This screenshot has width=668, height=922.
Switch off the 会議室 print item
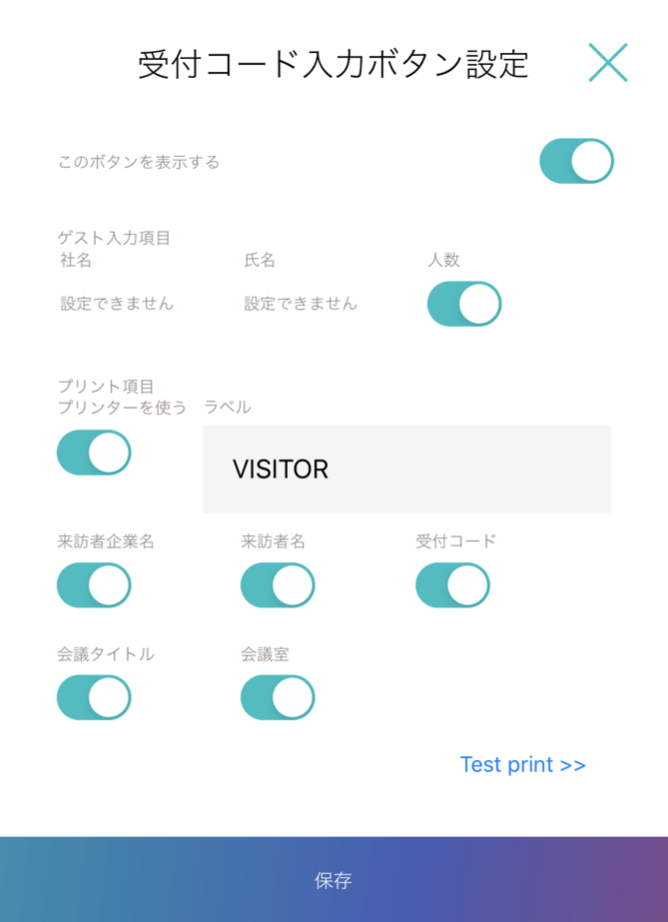coord(278,697)
